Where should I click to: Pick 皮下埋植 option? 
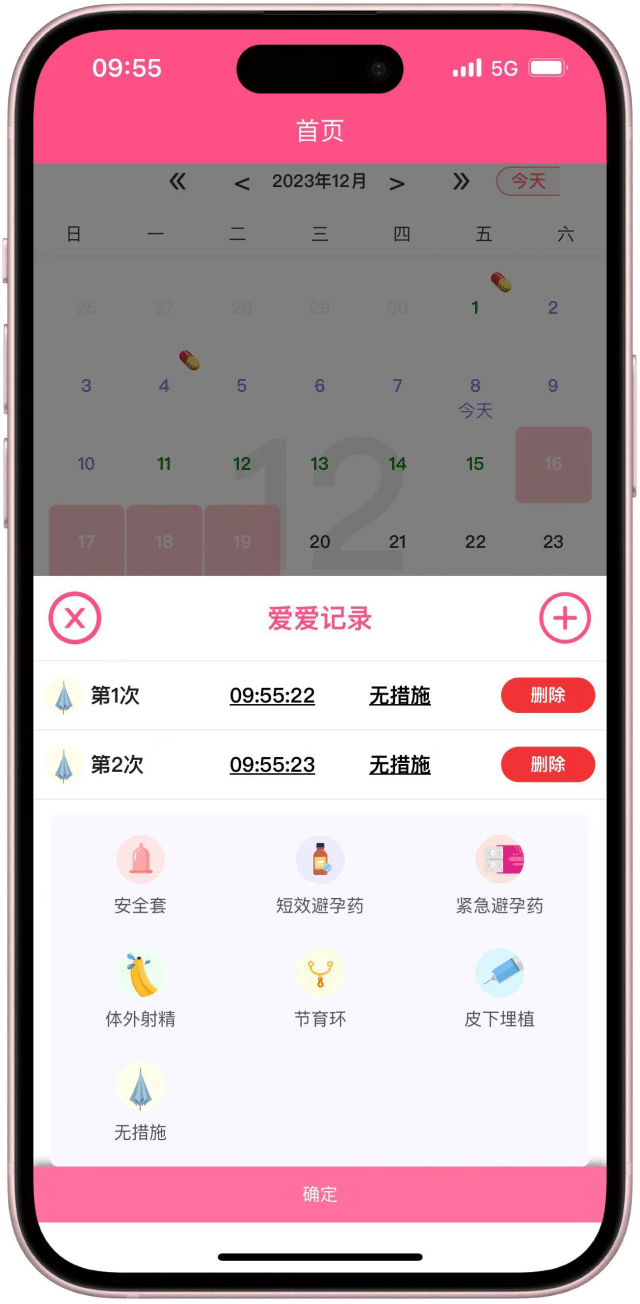(499, 988)
